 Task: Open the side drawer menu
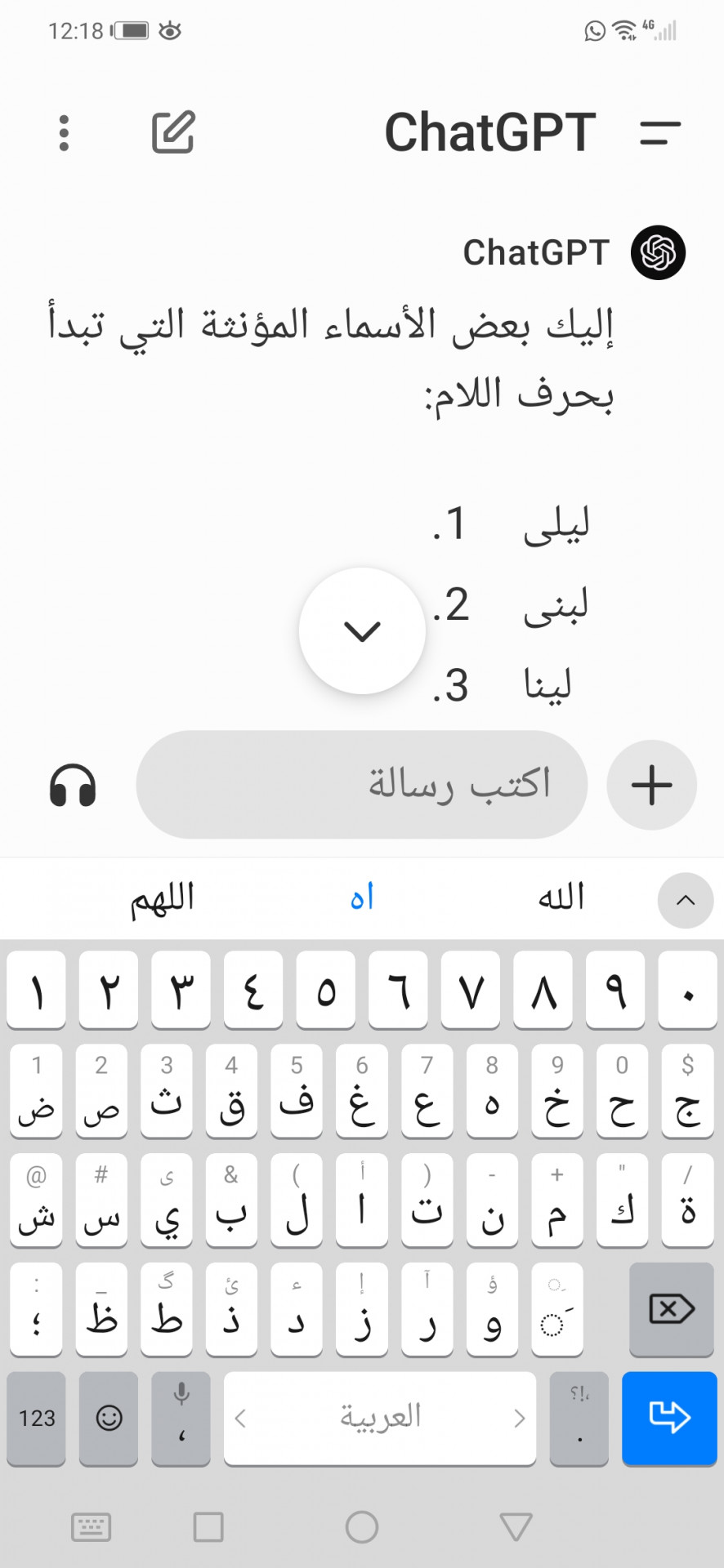[x=660, y=132]
